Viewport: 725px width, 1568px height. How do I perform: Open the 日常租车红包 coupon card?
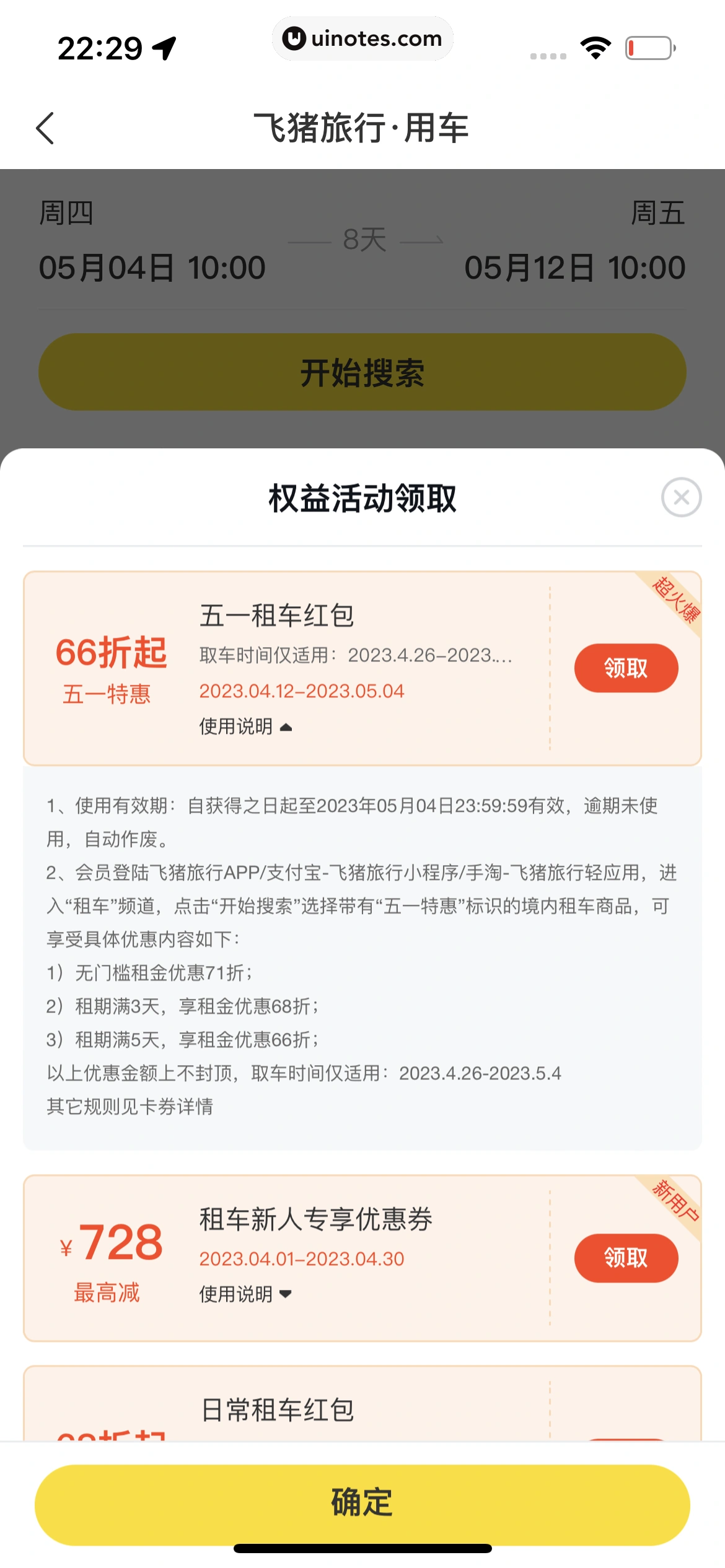pos(279,1411)
